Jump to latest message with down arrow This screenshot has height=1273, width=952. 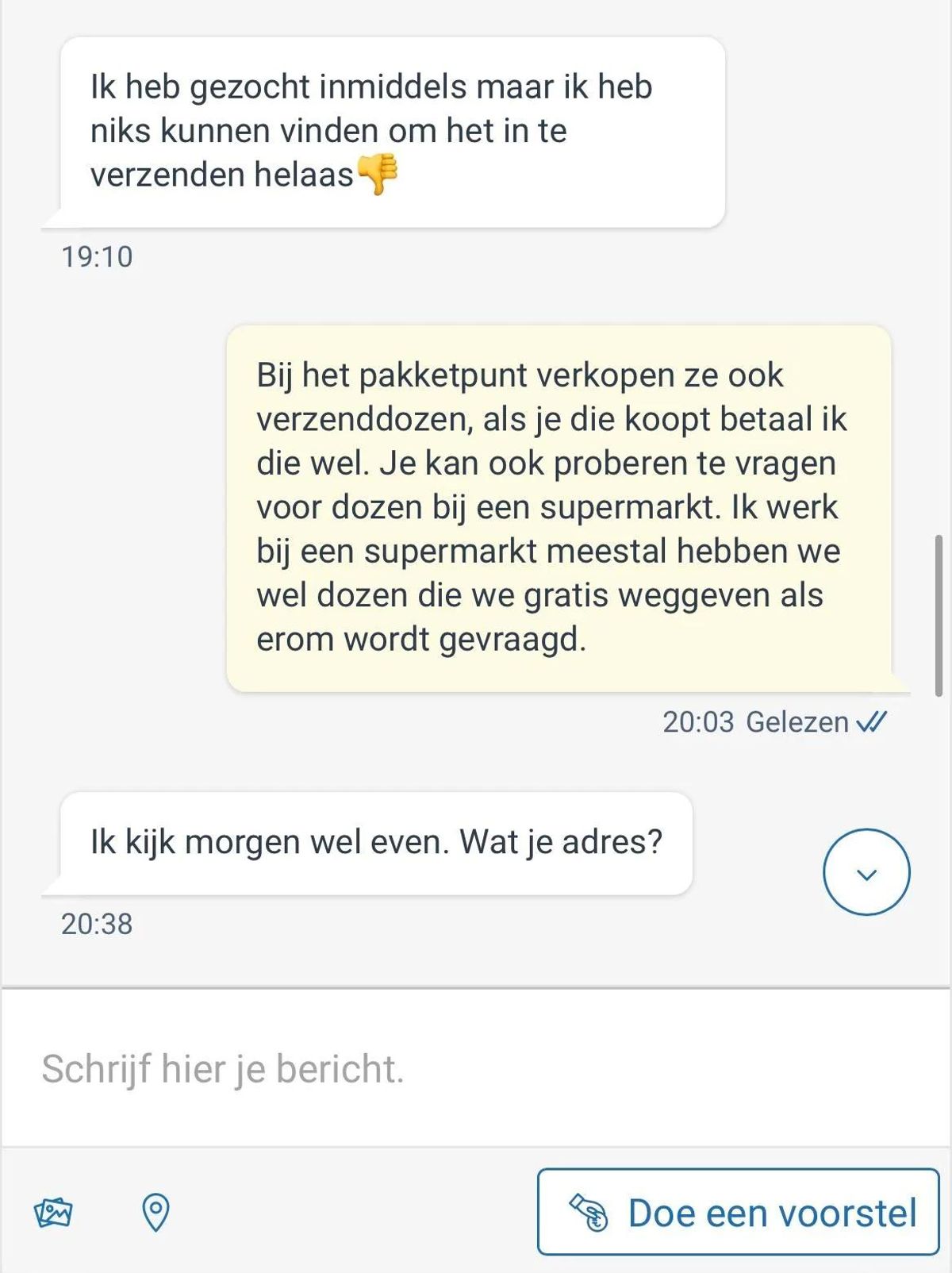click(866, 872)
